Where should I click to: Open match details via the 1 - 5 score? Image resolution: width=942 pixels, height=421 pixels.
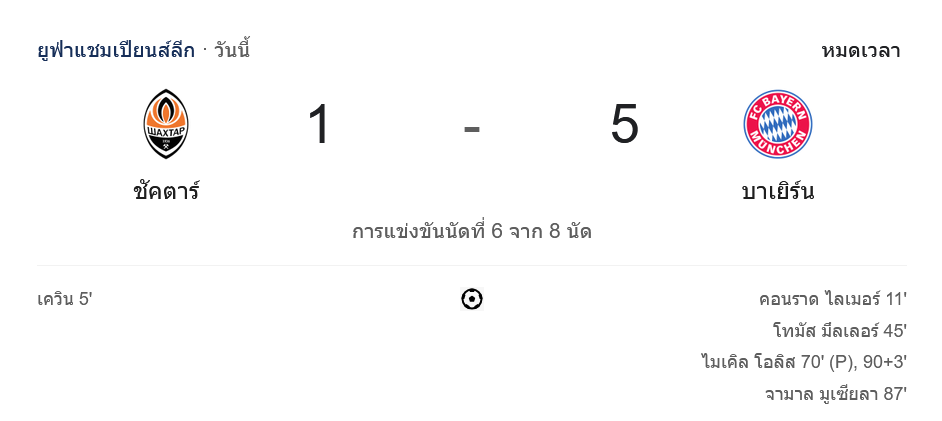tap(471, 126)
